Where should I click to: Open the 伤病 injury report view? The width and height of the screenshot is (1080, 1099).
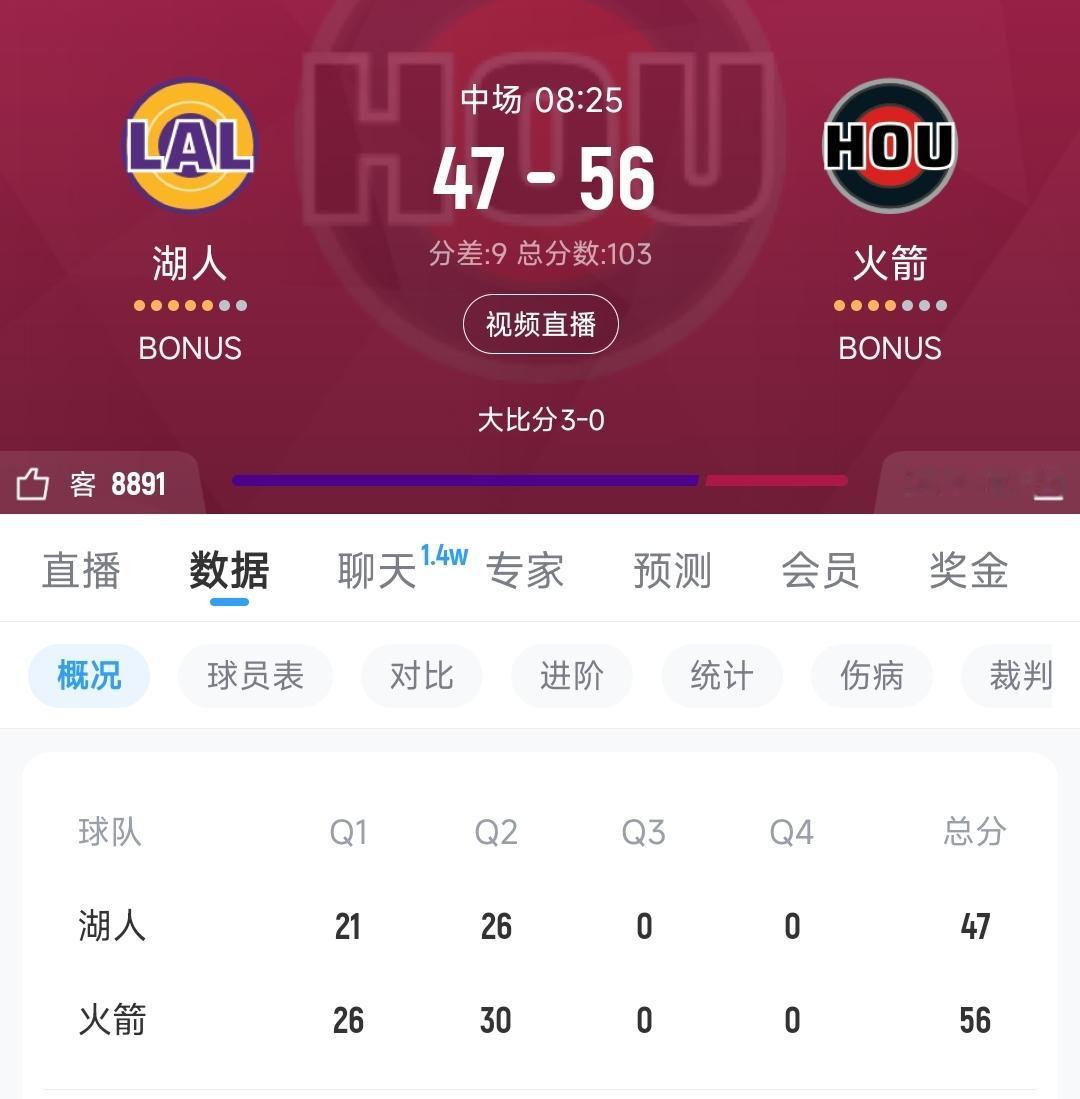tap(871, 676)
